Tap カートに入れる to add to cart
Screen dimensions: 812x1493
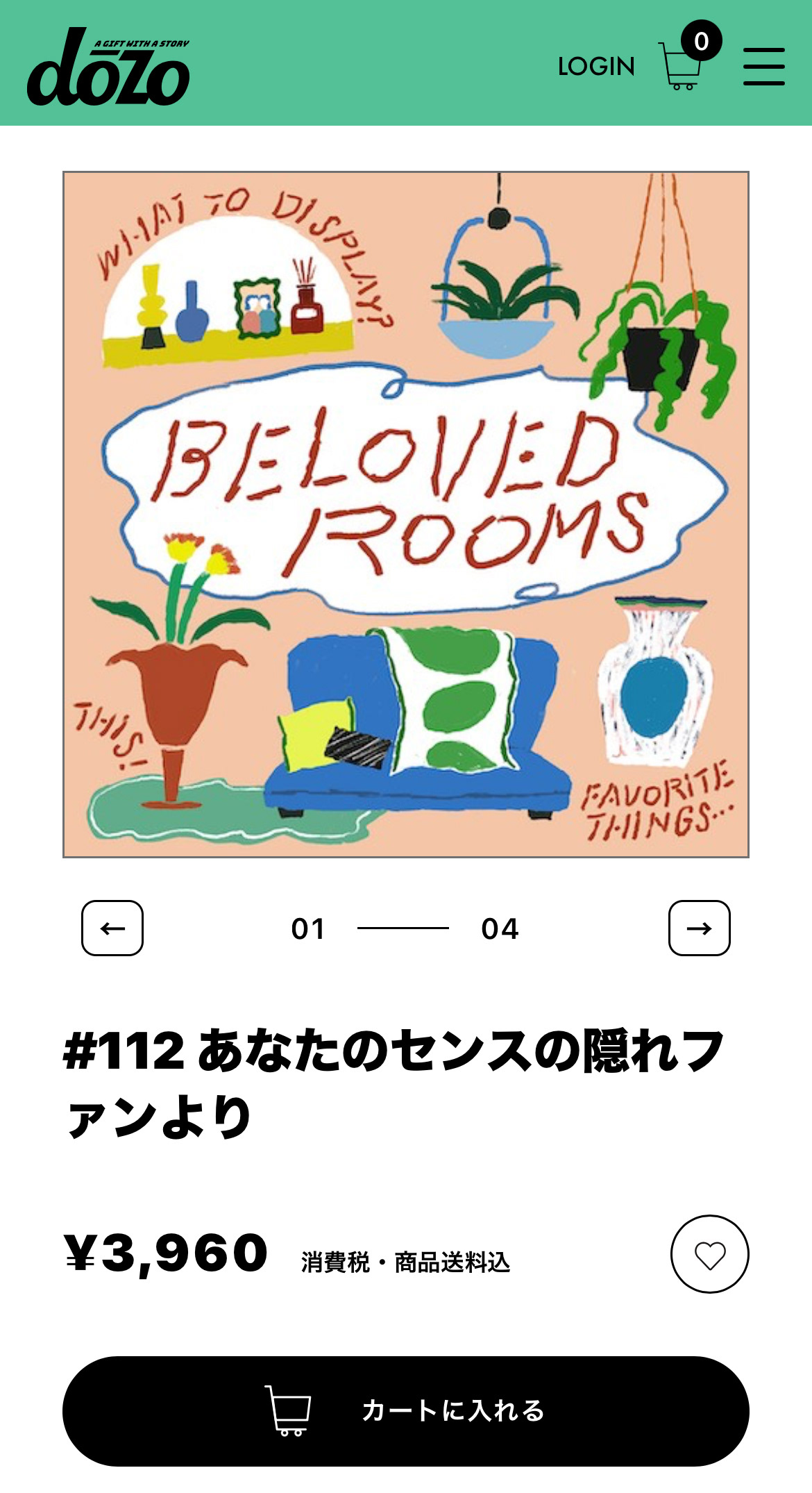pyautogui.click(x=406, y=1411)
